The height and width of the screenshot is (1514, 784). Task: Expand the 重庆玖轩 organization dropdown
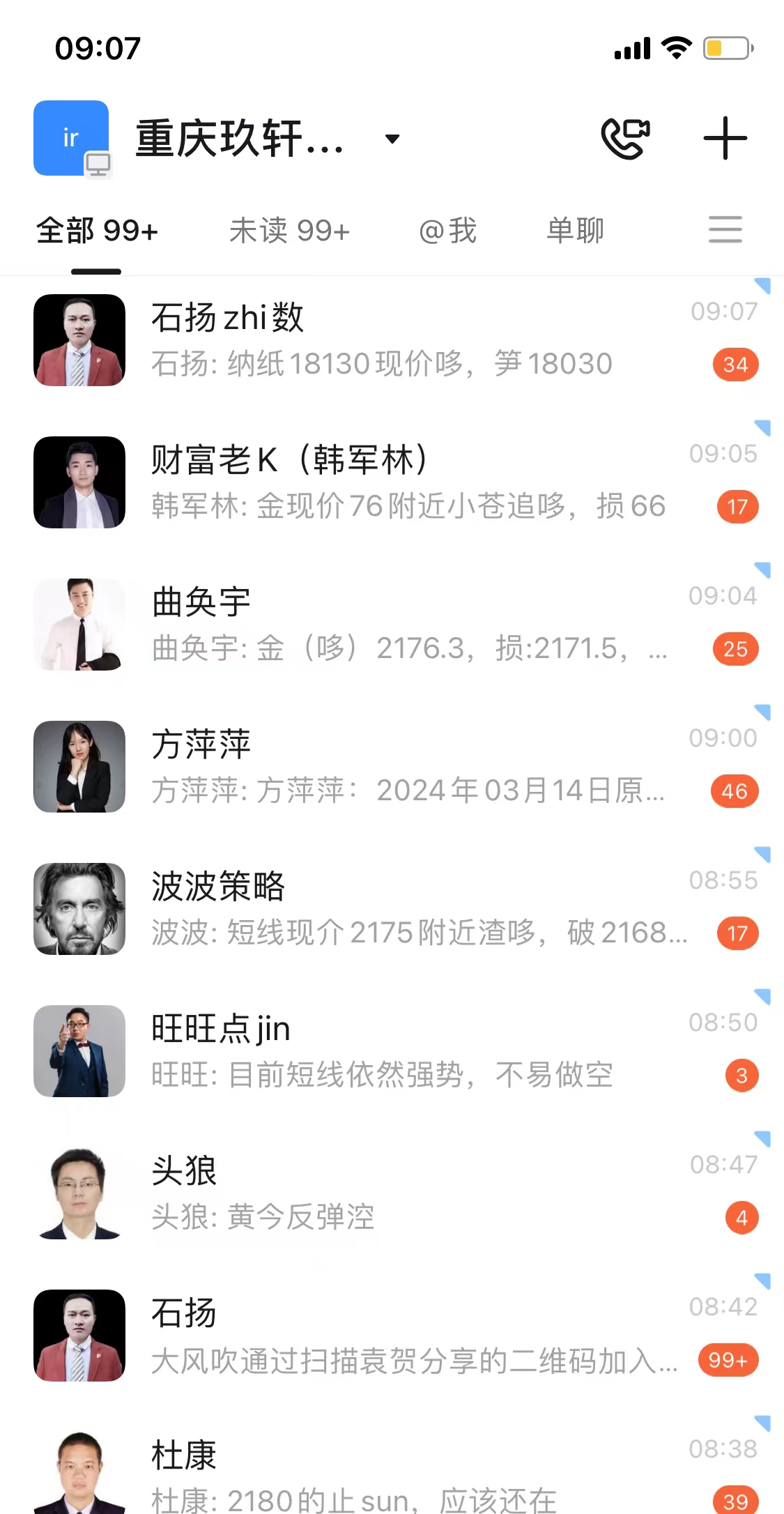pos(392,139)
